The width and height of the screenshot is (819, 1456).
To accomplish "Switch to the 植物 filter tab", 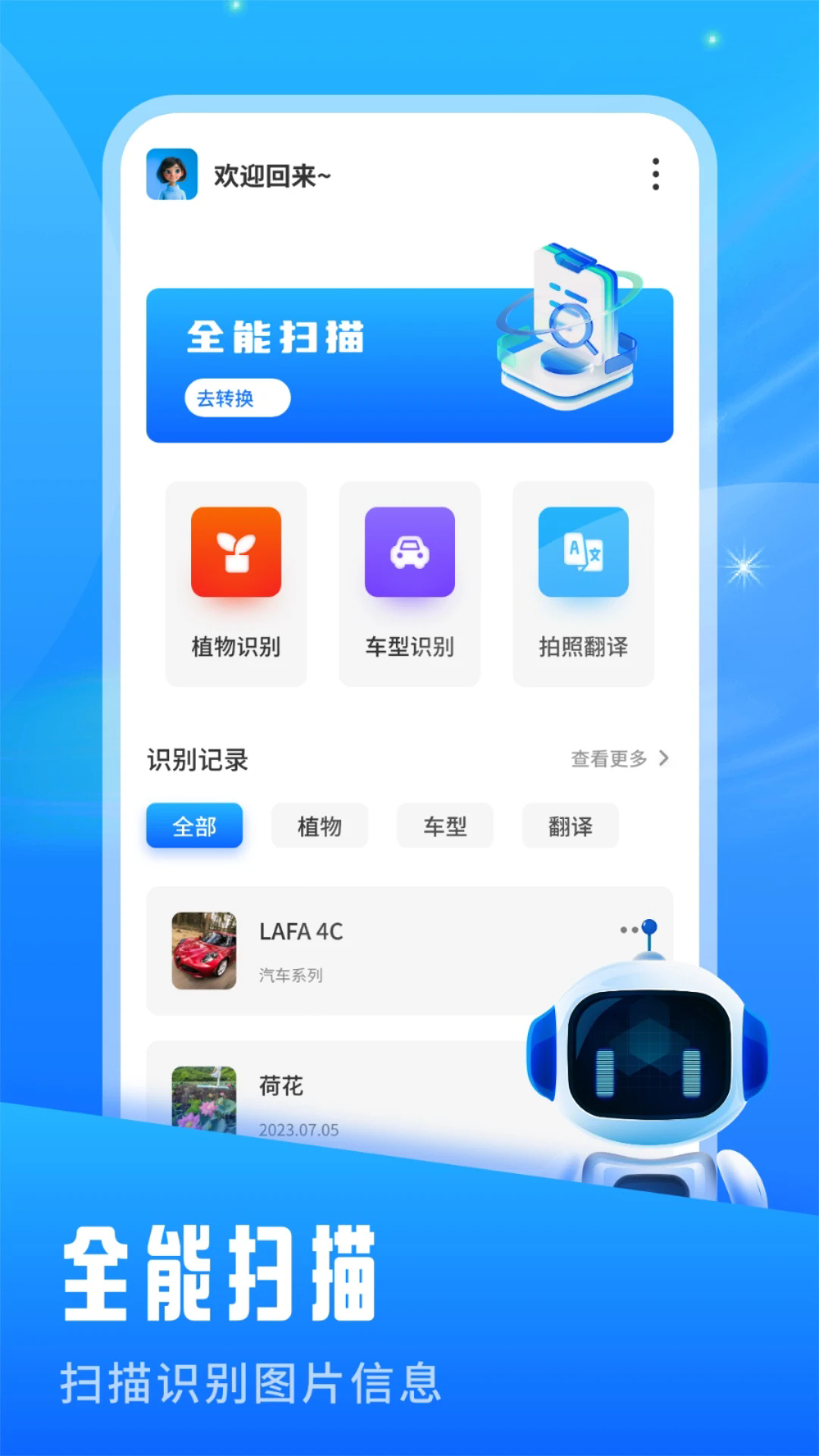I will 319,826.
